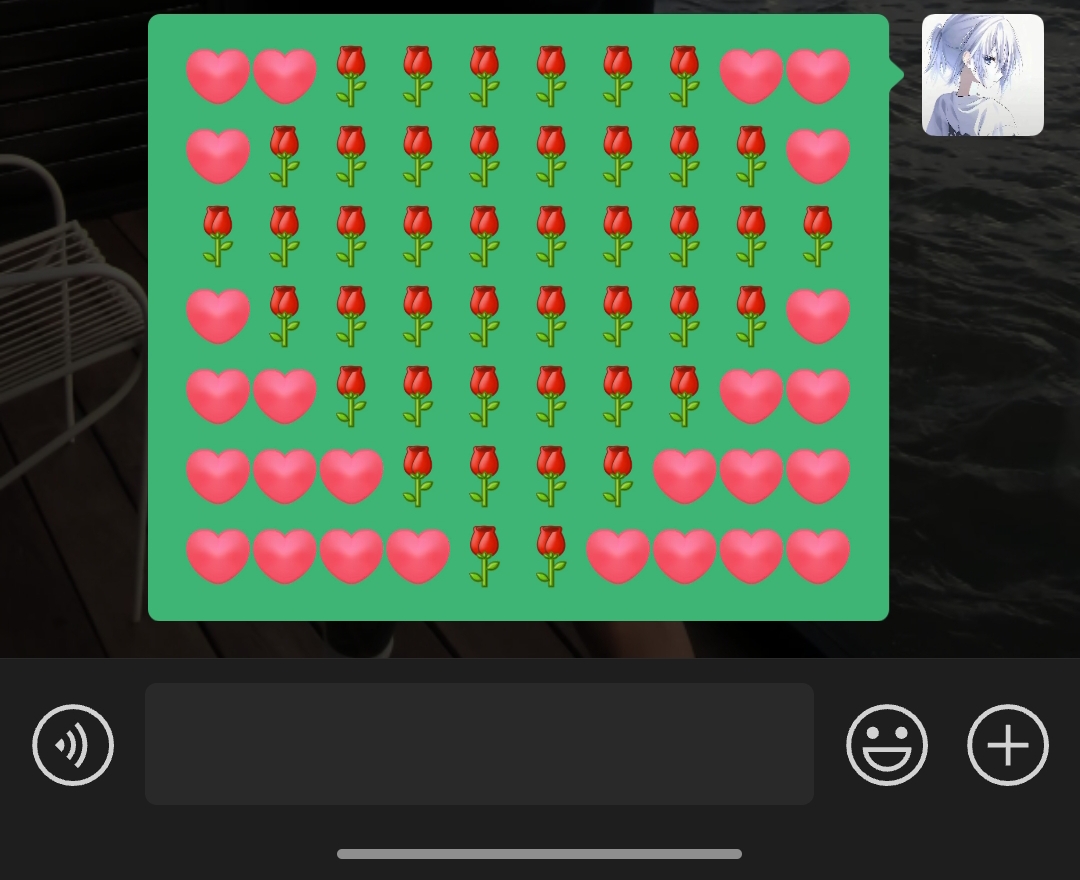Open the plus attachments menu

coord(1007,745)
